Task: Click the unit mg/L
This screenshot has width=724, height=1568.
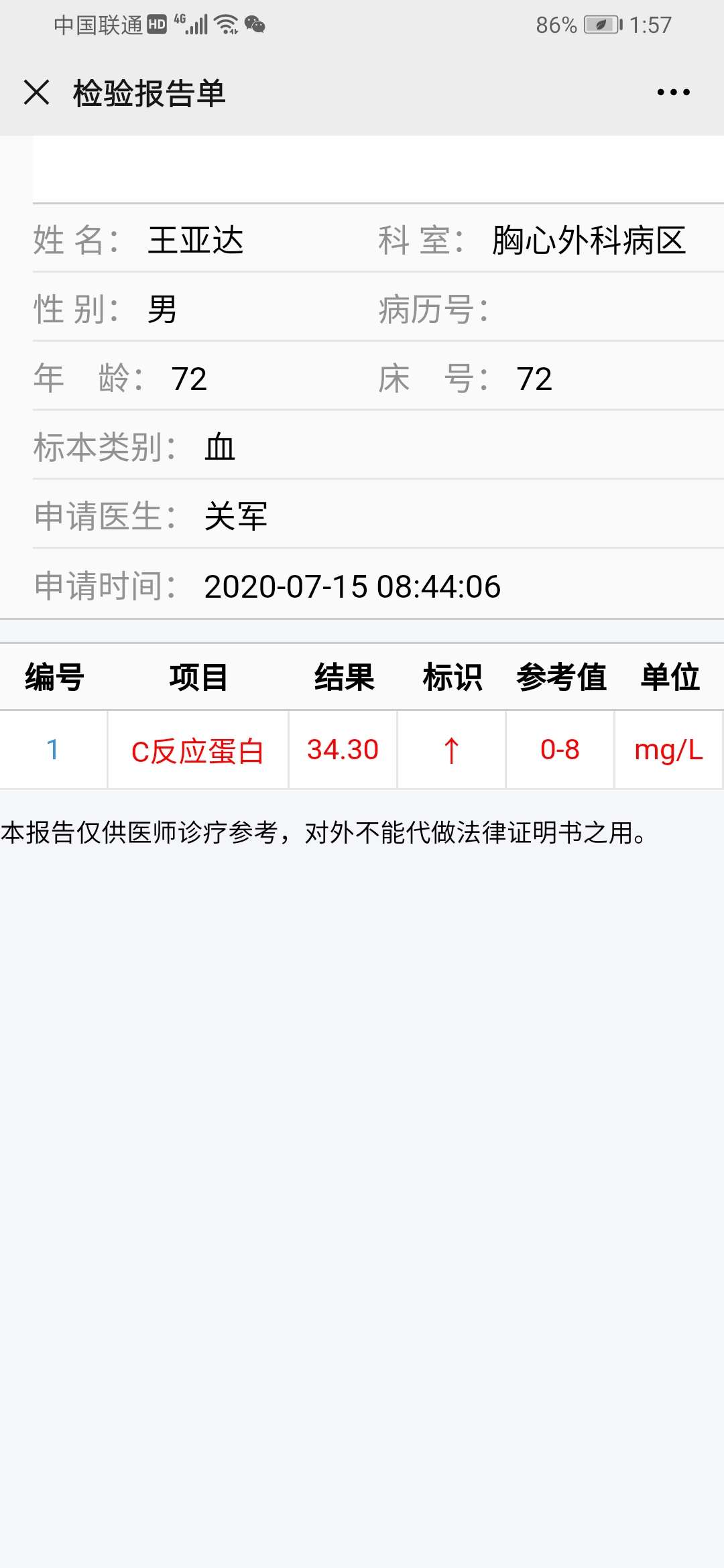Action: point(669,750)
